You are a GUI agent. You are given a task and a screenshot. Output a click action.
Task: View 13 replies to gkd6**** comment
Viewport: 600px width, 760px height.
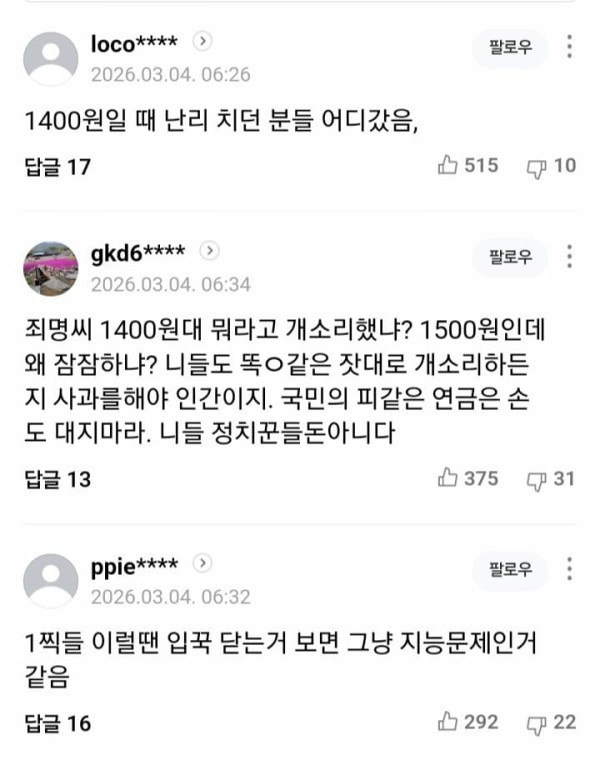(x=57, y=479)
